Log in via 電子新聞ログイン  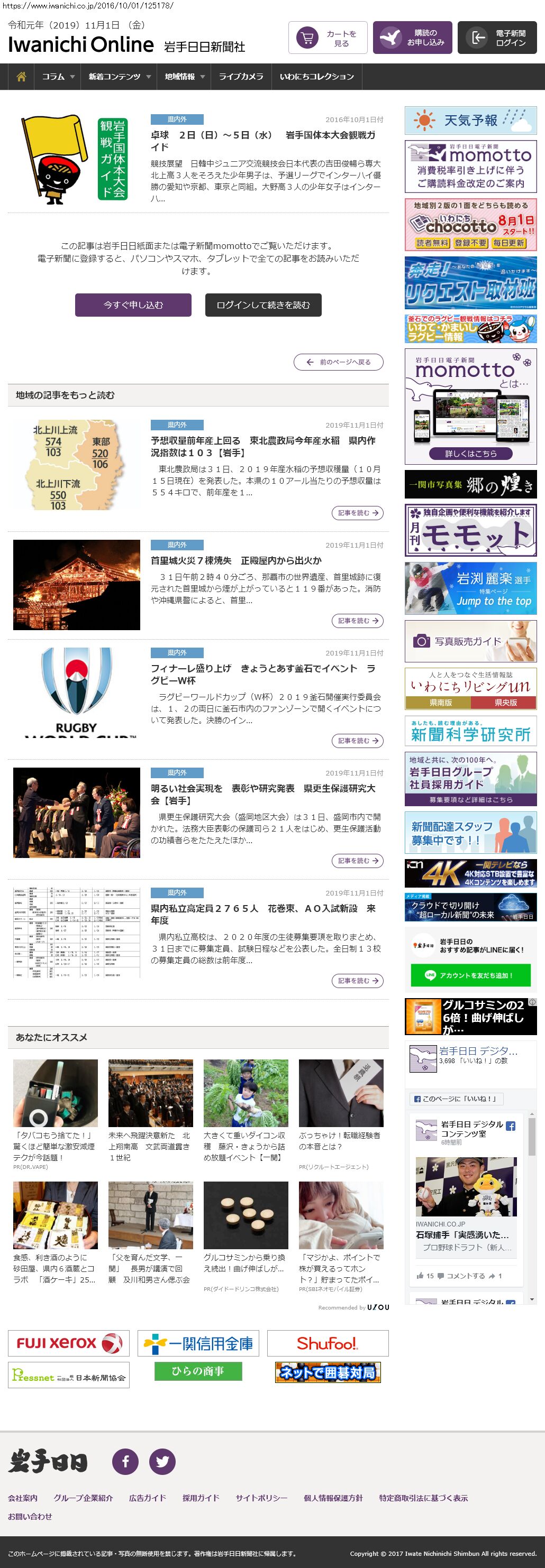pos(497,38)
